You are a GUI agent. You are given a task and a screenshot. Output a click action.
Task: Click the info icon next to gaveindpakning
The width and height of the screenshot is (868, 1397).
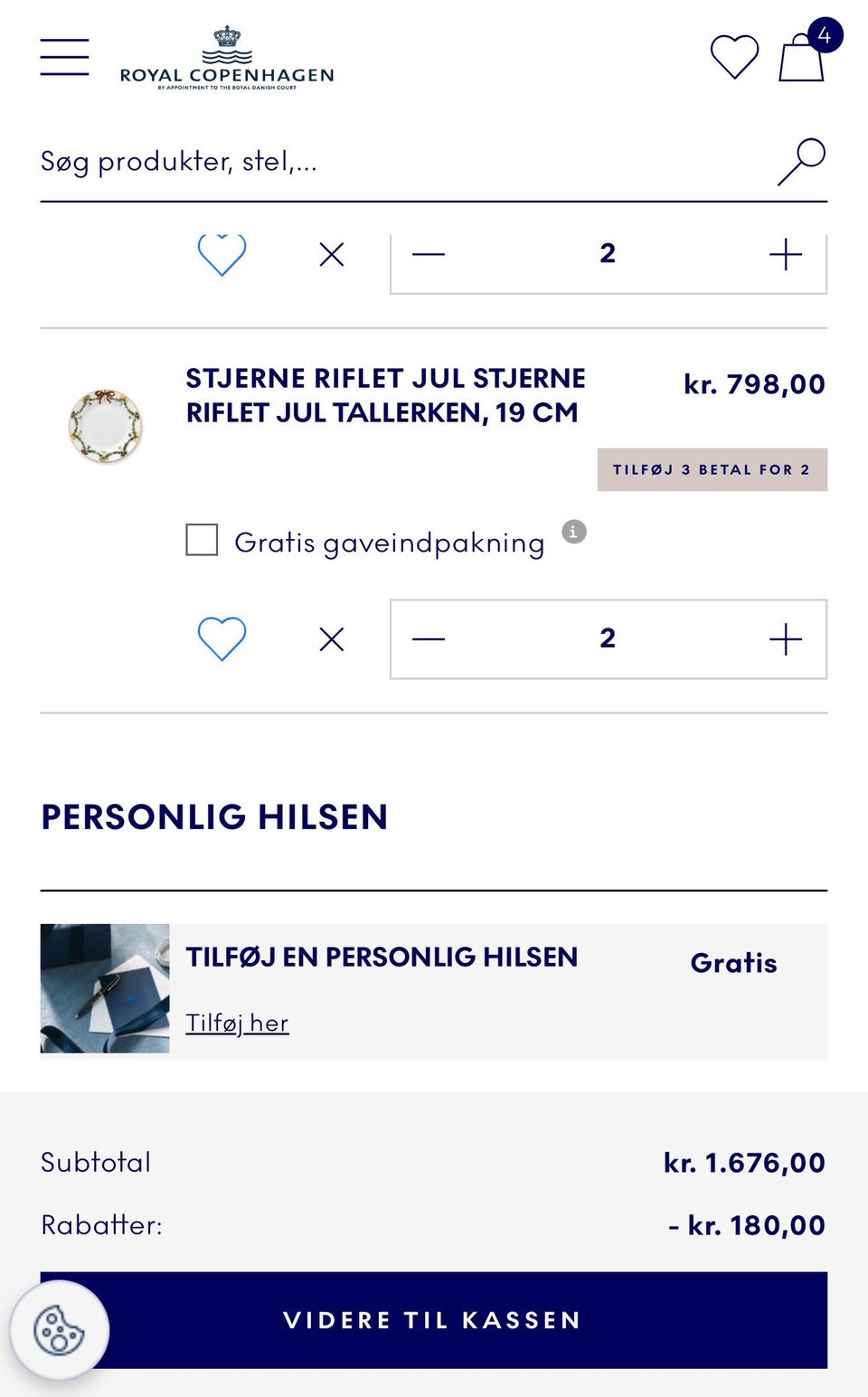coord(575,532)
